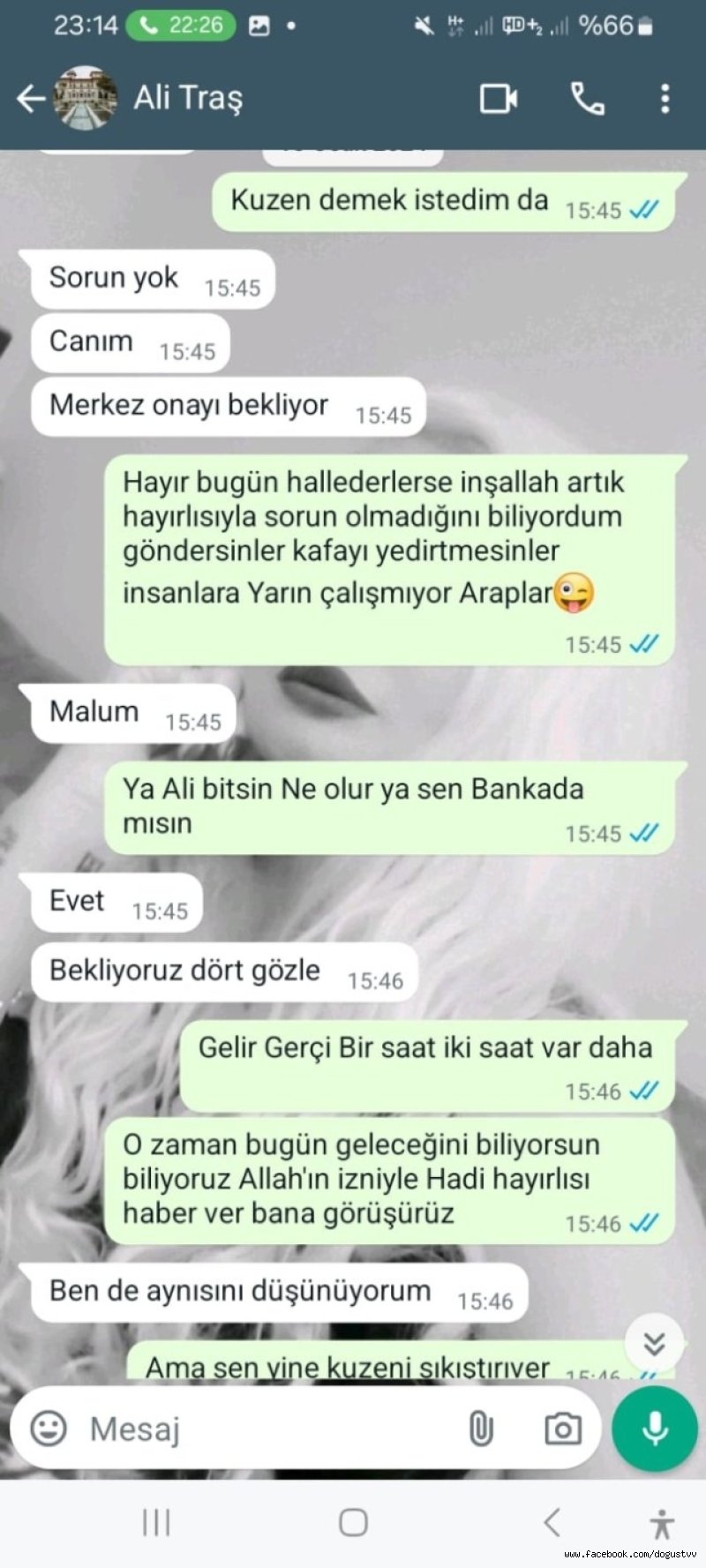The image size is (706, 1568).
Task: Start a video call with Ali Traş
Action: click(x=499, y=99)
